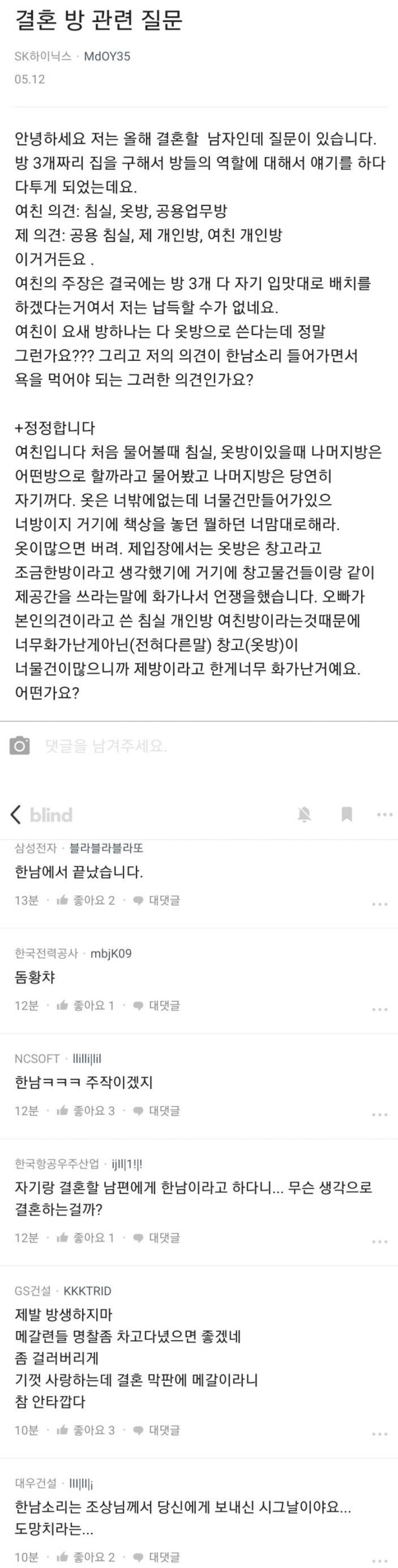The image size is (398, 1568).
Task: Reply to the GS건설 comment
Action: pyautogui.click(x=157, y=1430)
